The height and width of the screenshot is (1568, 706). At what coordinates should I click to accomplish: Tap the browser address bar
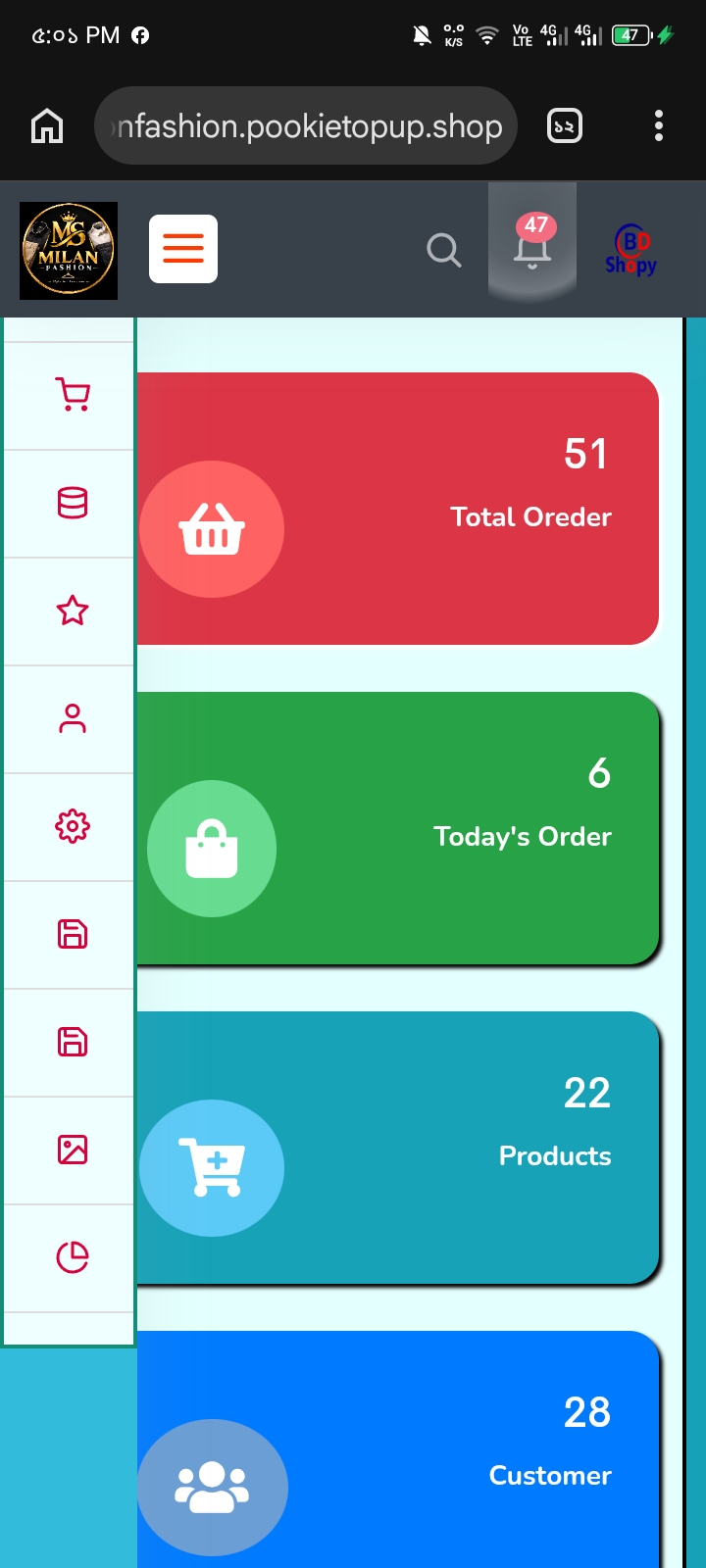tap(306, 125)
